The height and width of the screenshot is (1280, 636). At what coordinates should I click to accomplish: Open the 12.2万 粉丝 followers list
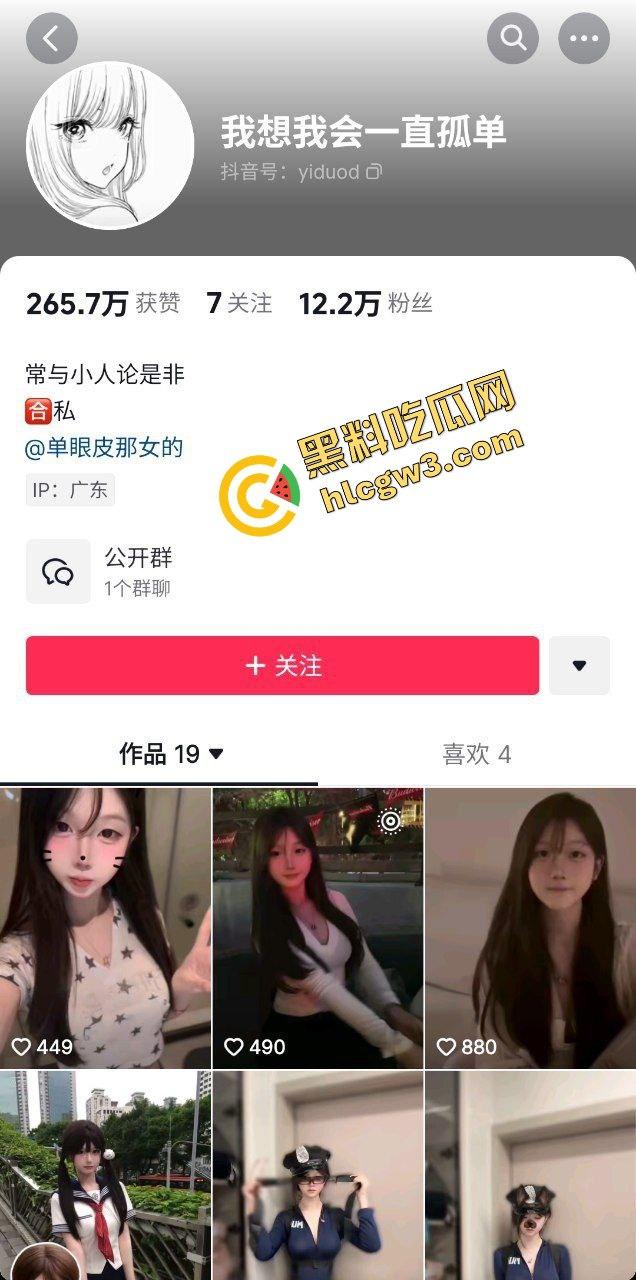point(365,303)
